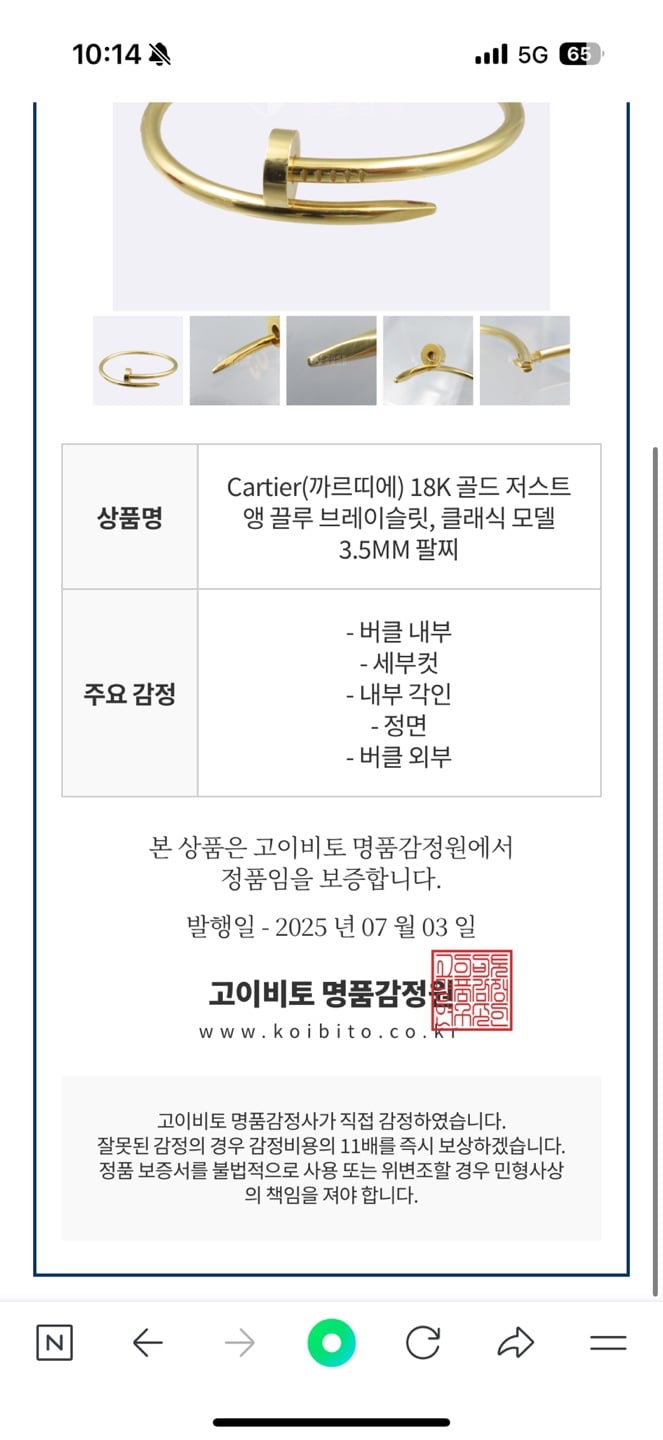Select the fourth thumbnail of nail head

click(x=428, y=361)
